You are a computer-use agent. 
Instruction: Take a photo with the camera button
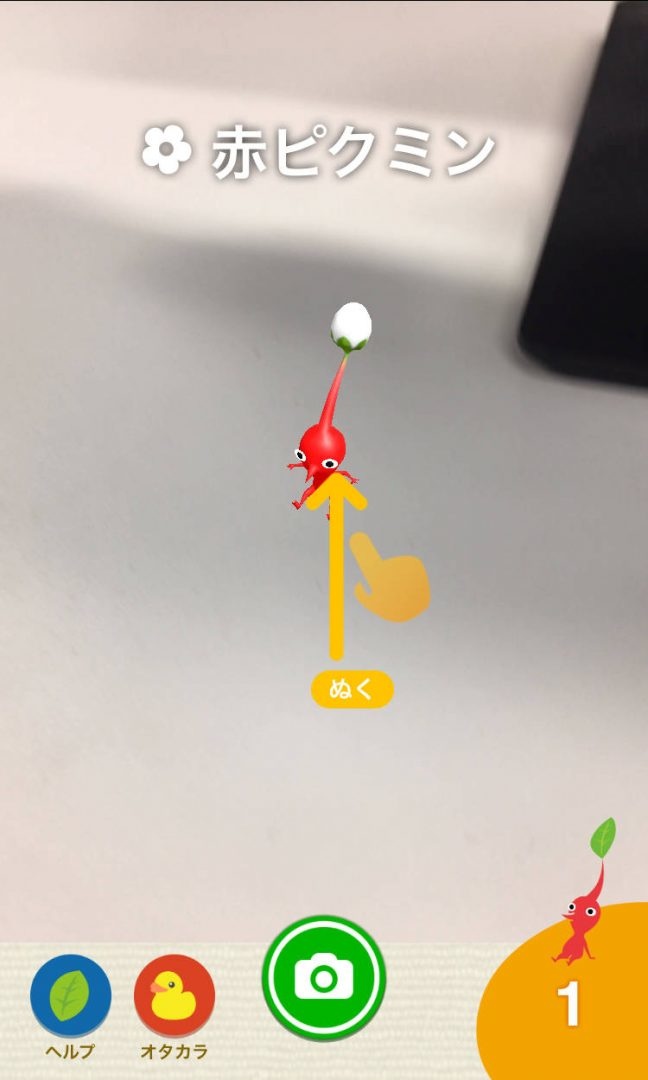point(324,977)
